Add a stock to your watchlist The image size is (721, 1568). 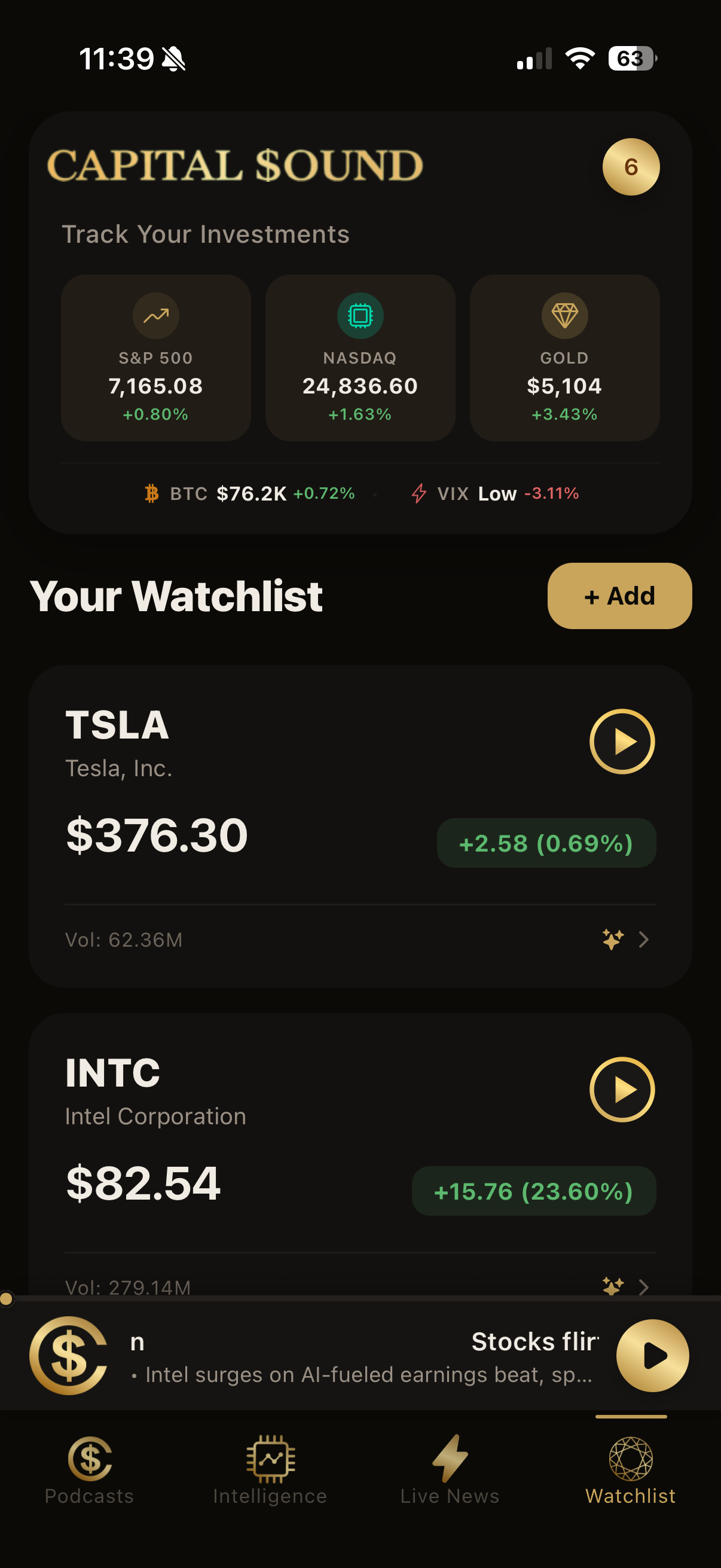[619, 596]
